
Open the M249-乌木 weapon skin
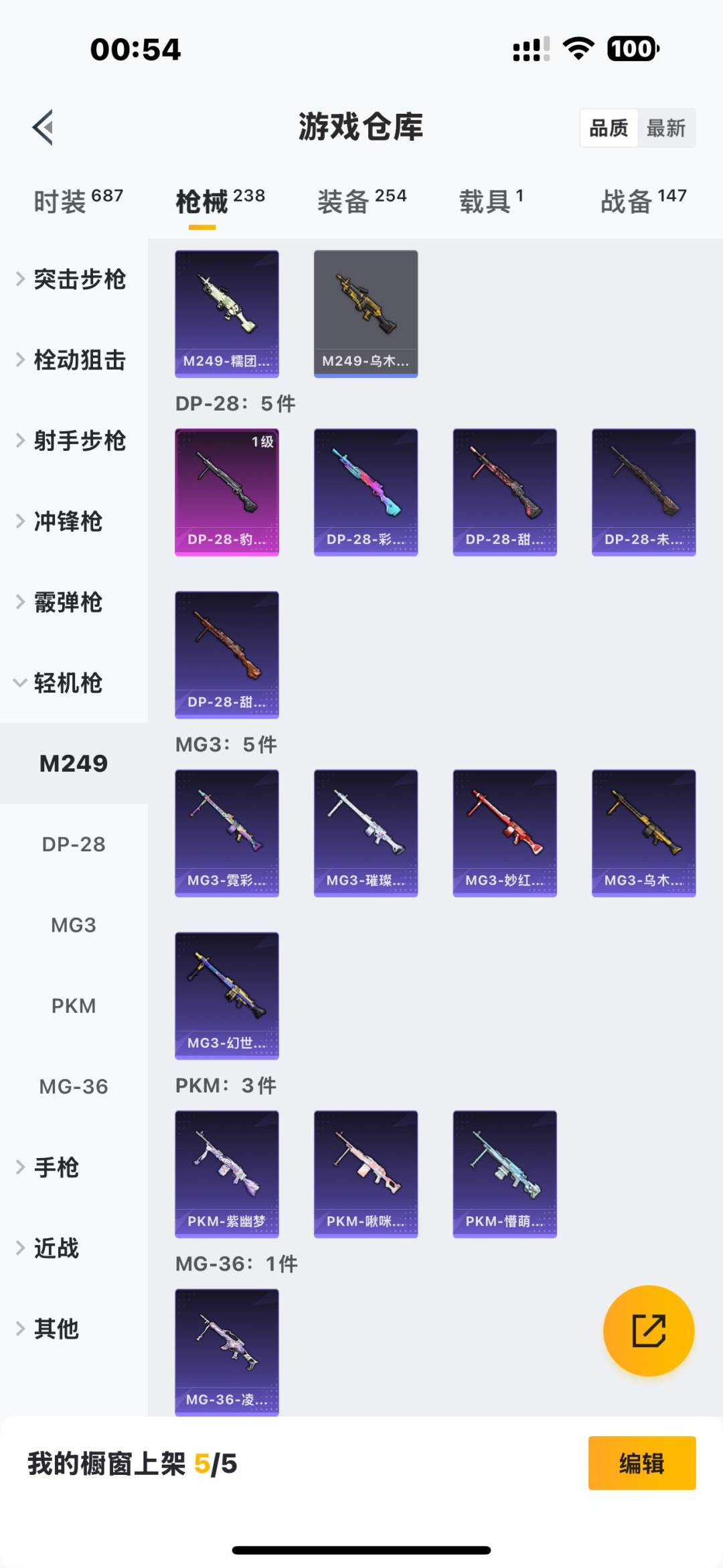pyautogui.click(x=366, y=313)
